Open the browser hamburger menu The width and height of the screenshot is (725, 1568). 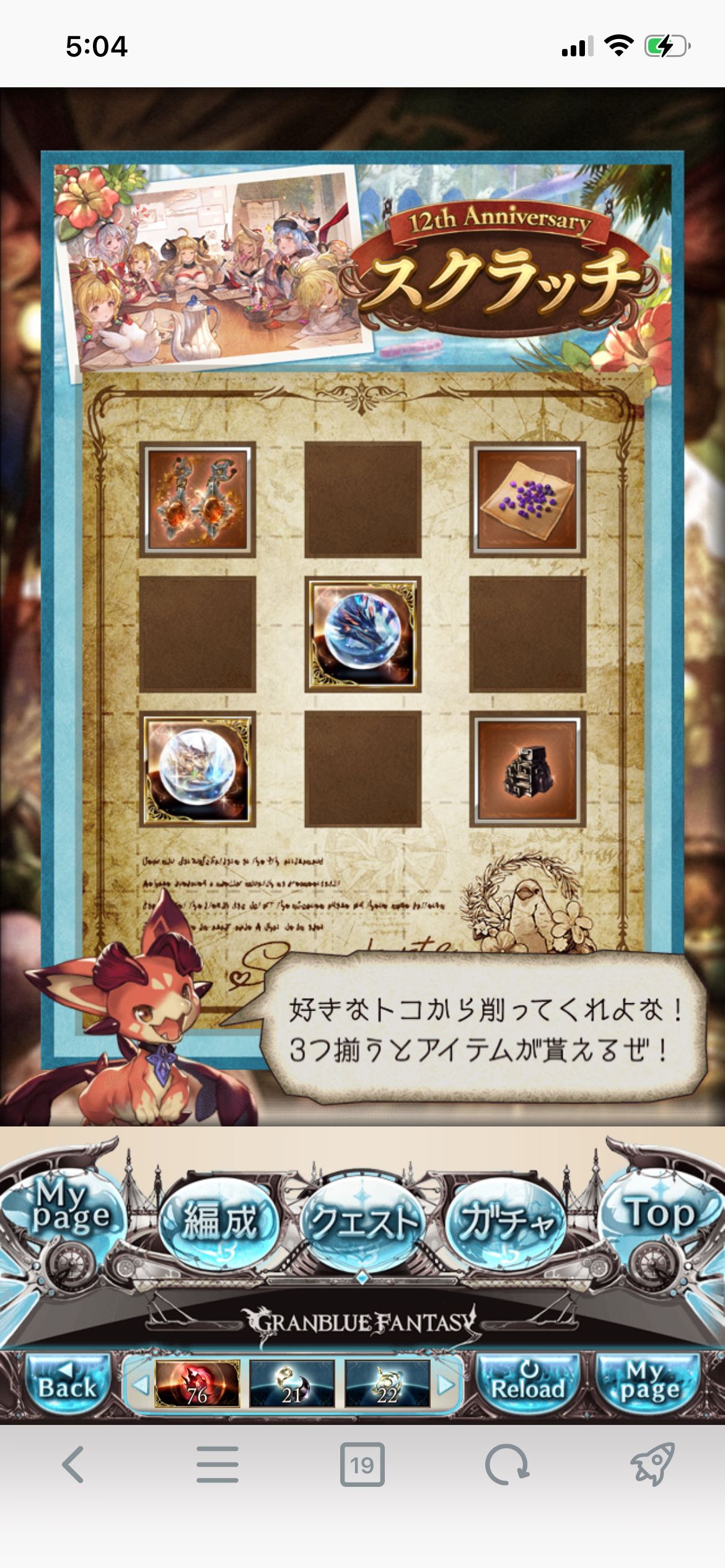(217, 1465)
